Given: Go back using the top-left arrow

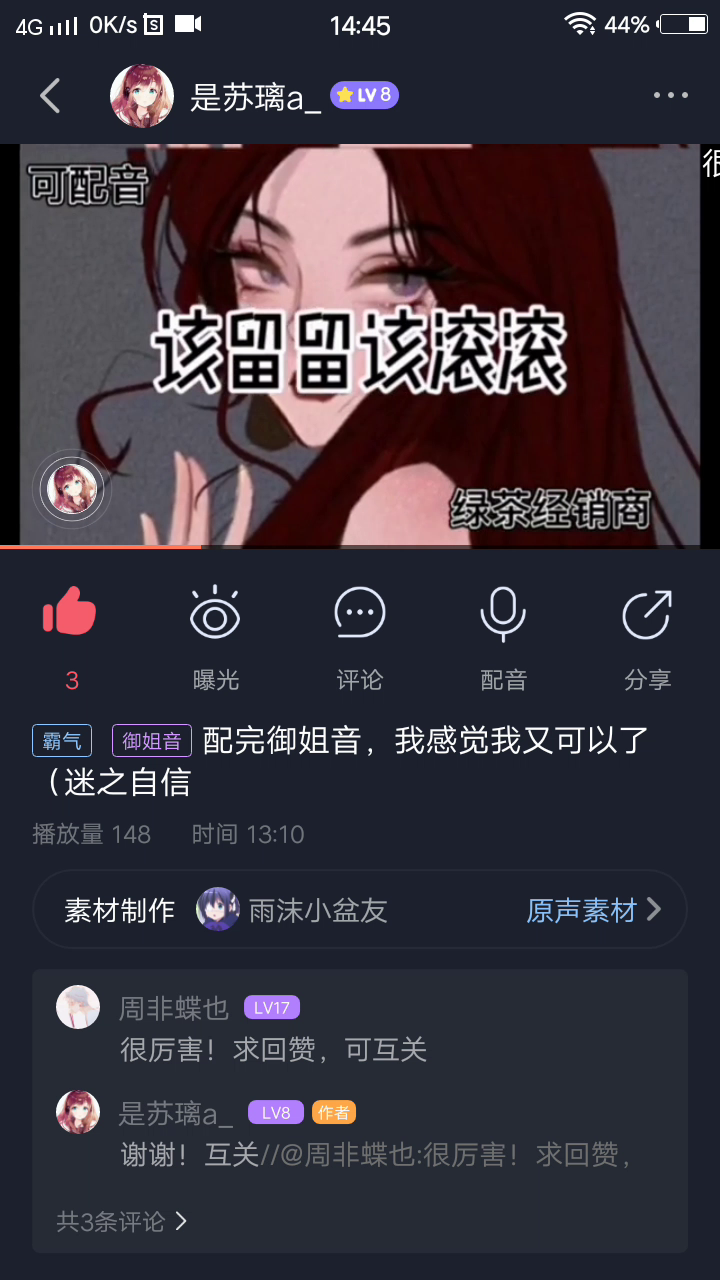Looking at the screenshot, I should point(50,96).
